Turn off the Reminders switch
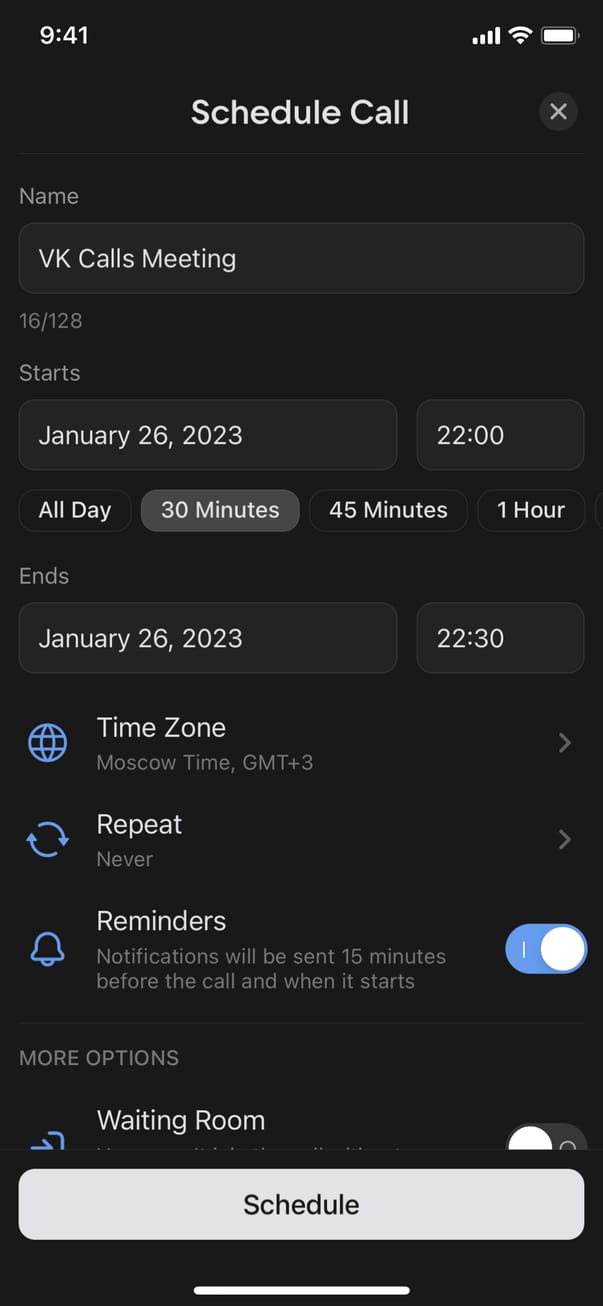The width and height of the screenshot is (603, 1306). 546,949
